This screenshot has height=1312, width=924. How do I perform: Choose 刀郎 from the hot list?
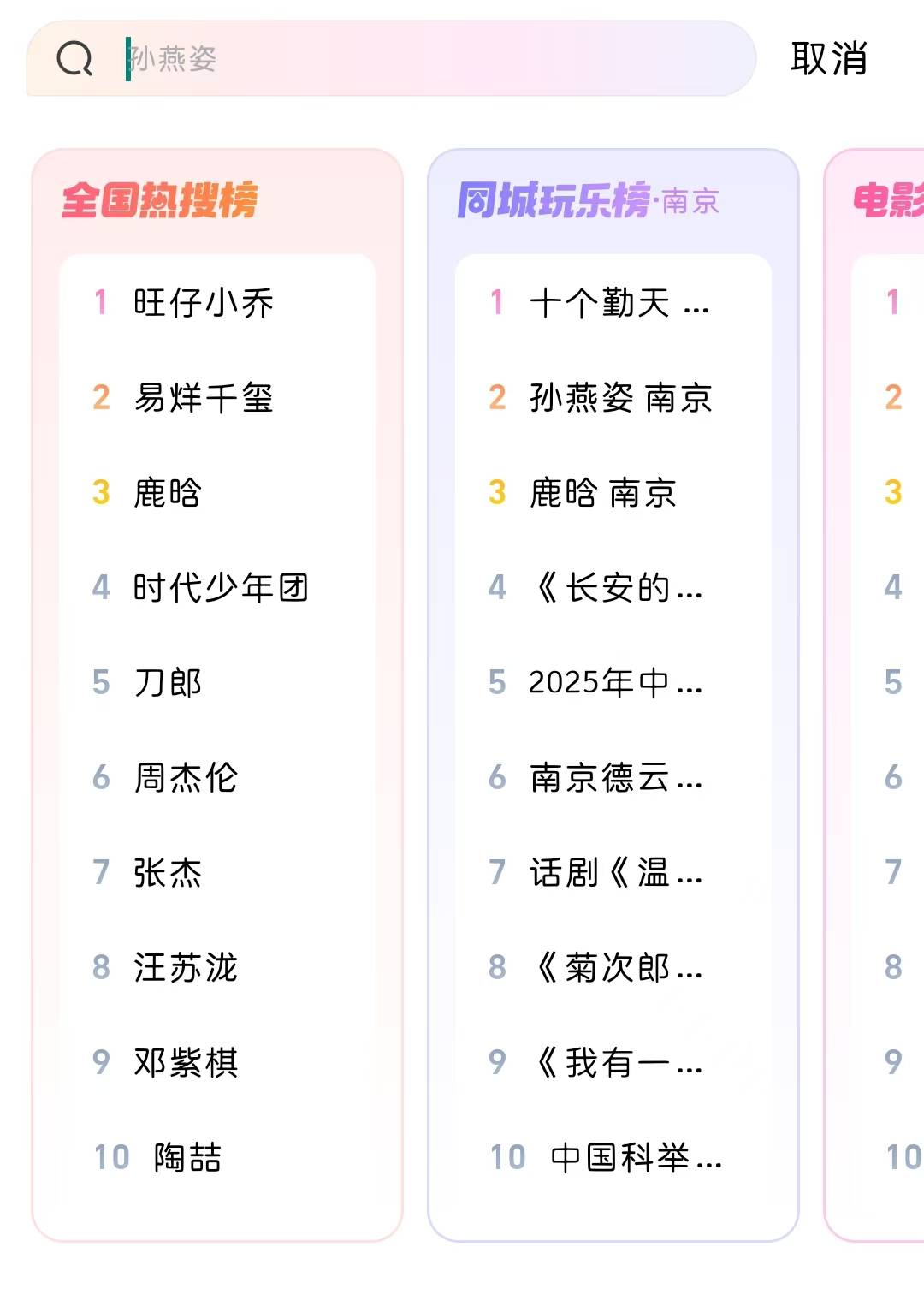pyautogui.click(x=168, y=682)
